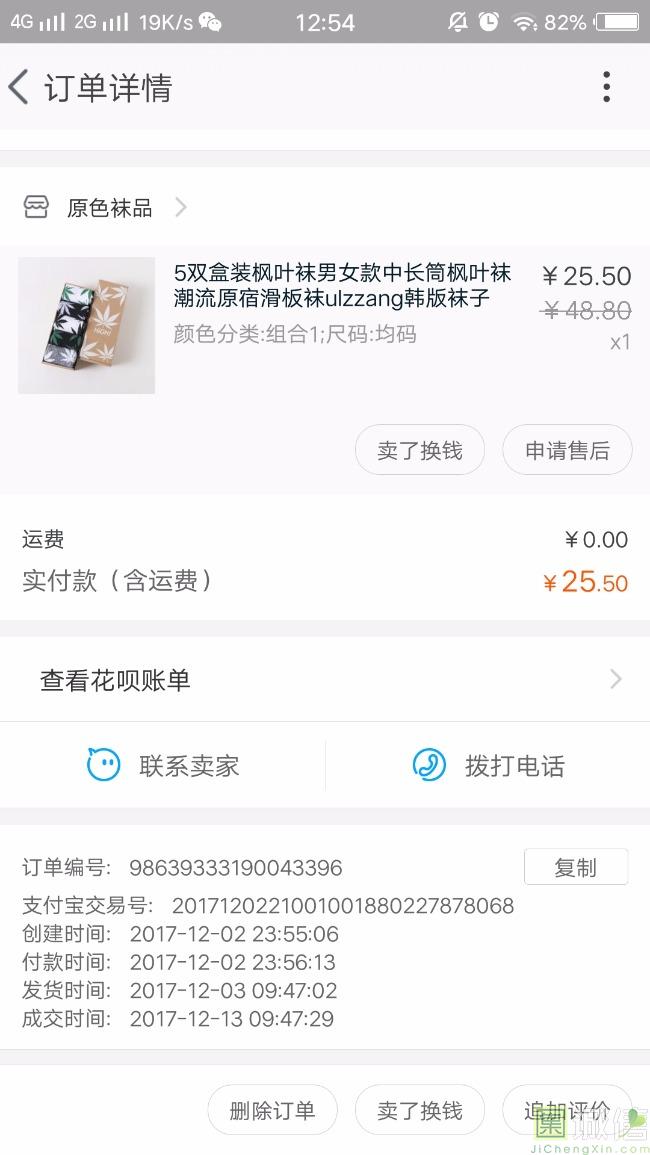This screenshot has height=1155, width=650.
Task: Contact the seller via 联系卖家
Action: click(x=163, y=766)
